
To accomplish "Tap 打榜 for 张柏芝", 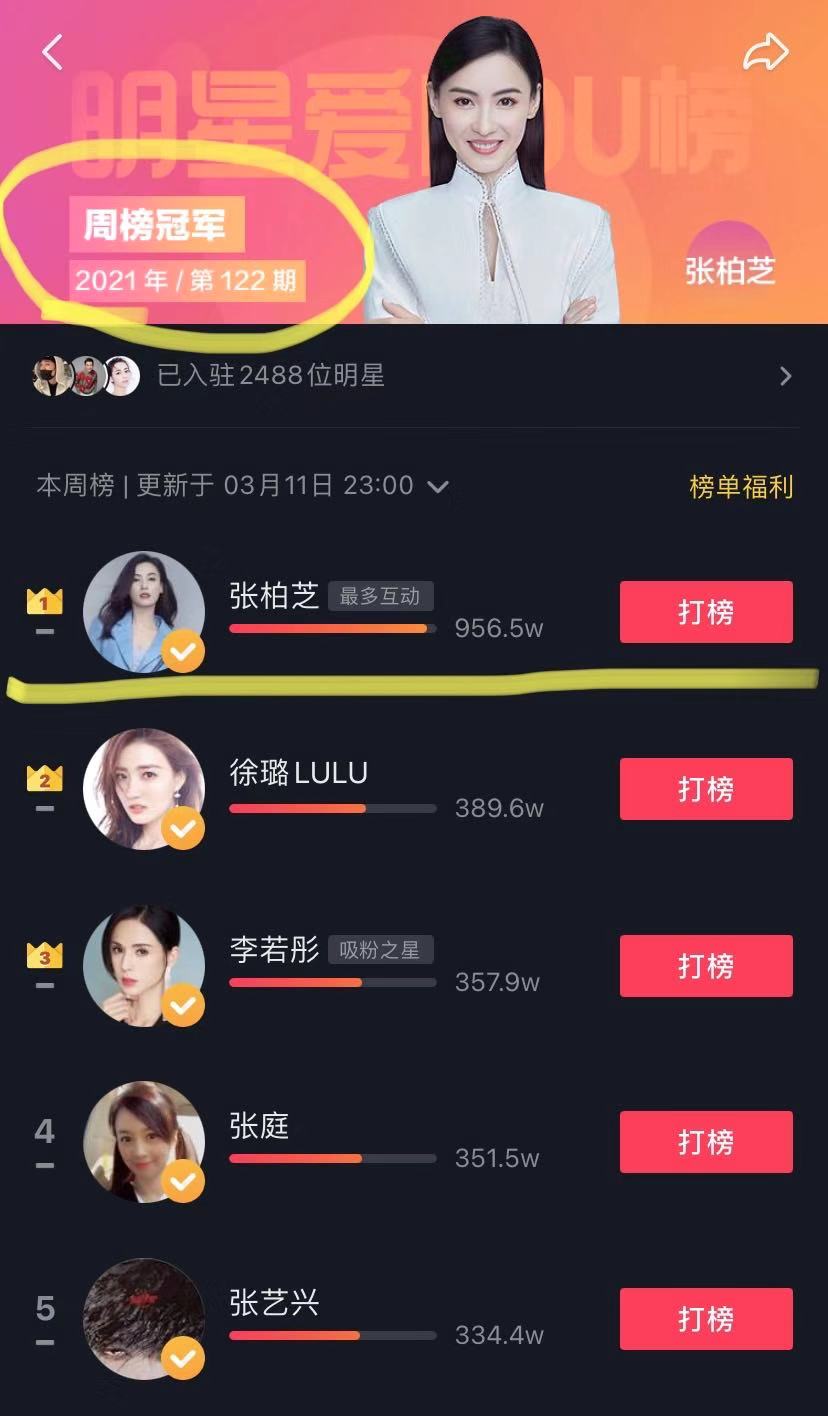I will point(706,612).
